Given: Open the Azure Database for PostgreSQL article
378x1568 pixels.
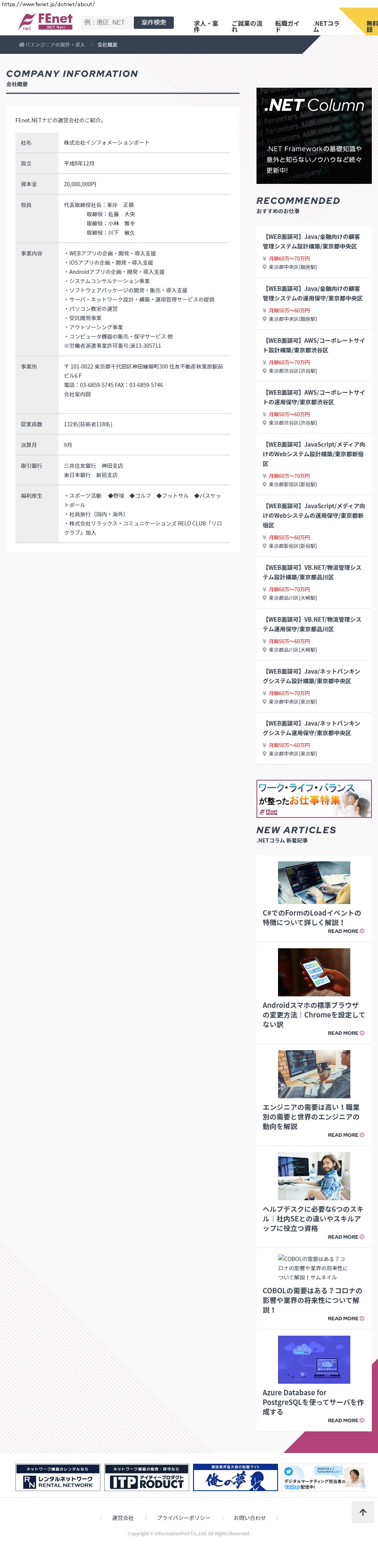Looking at the screenshot, I should click(313, 1402).
